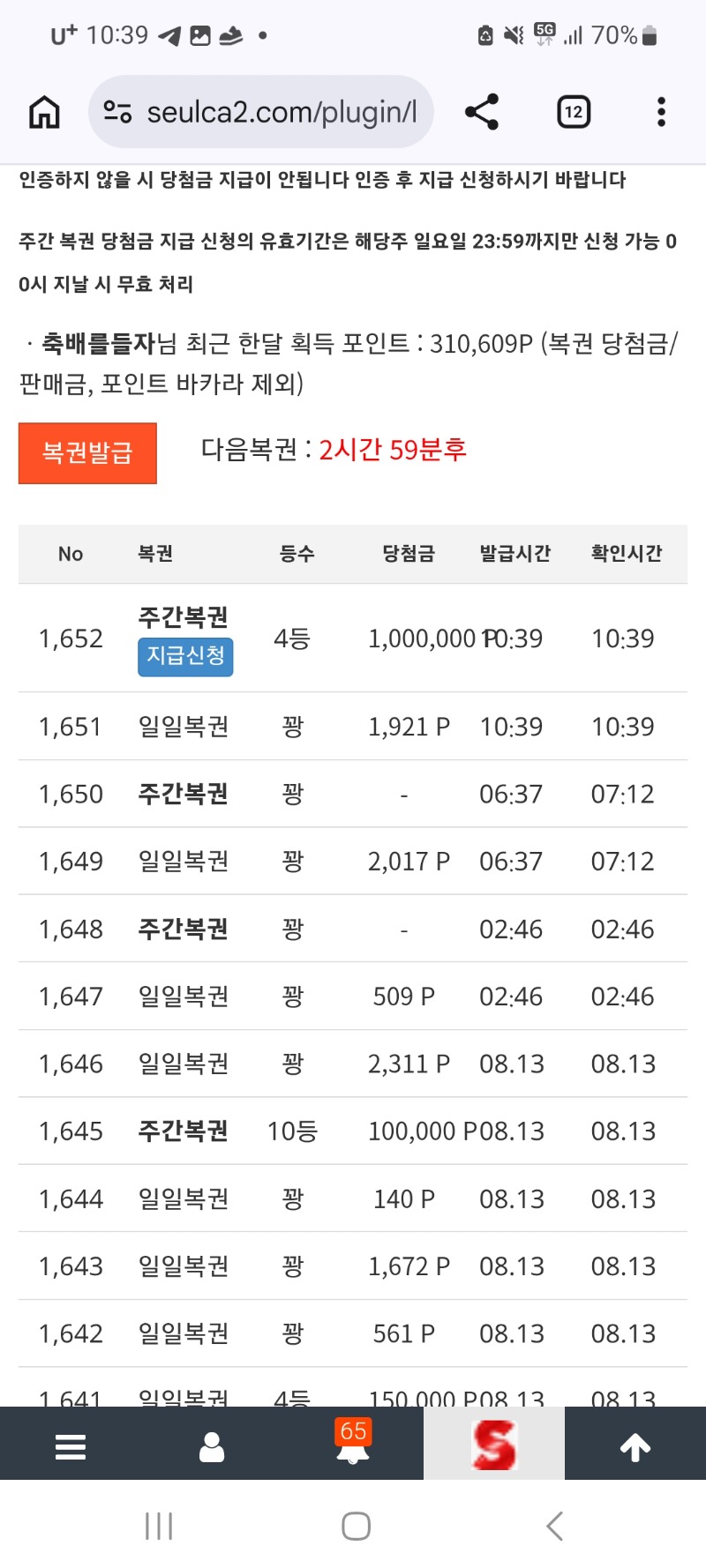Screen dimensions: 706x1568
Task: Open the user profile icon
Action: click(212, 1446)
